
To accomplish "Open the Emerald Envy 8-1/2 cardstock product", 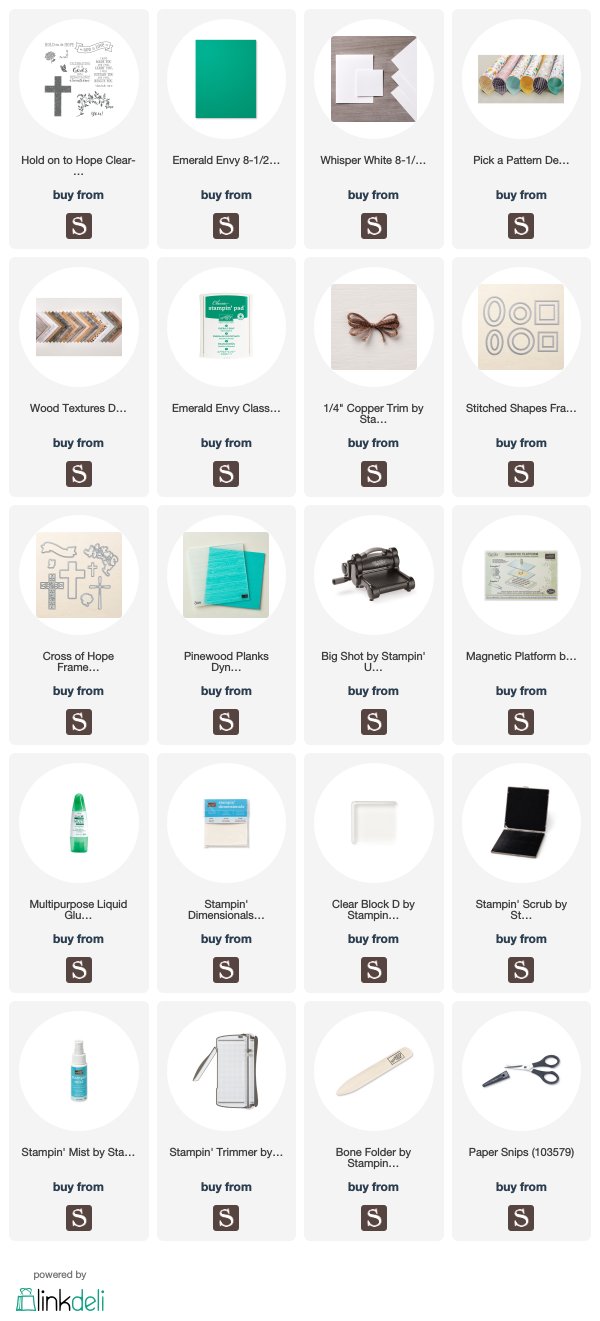I will 226,129.
